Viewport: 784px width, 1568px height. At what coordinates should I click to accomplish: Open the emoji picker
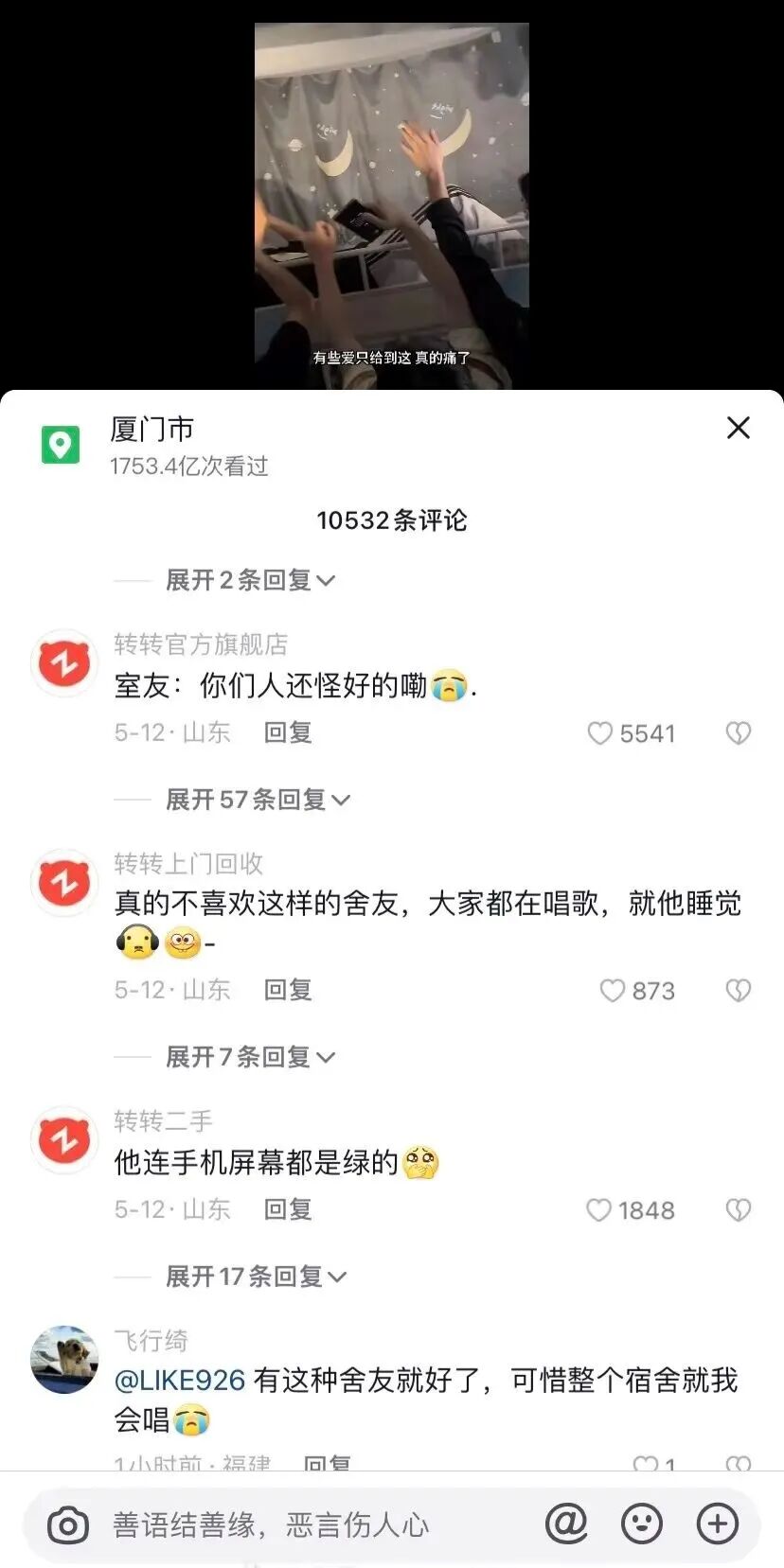pos(642,1524)
